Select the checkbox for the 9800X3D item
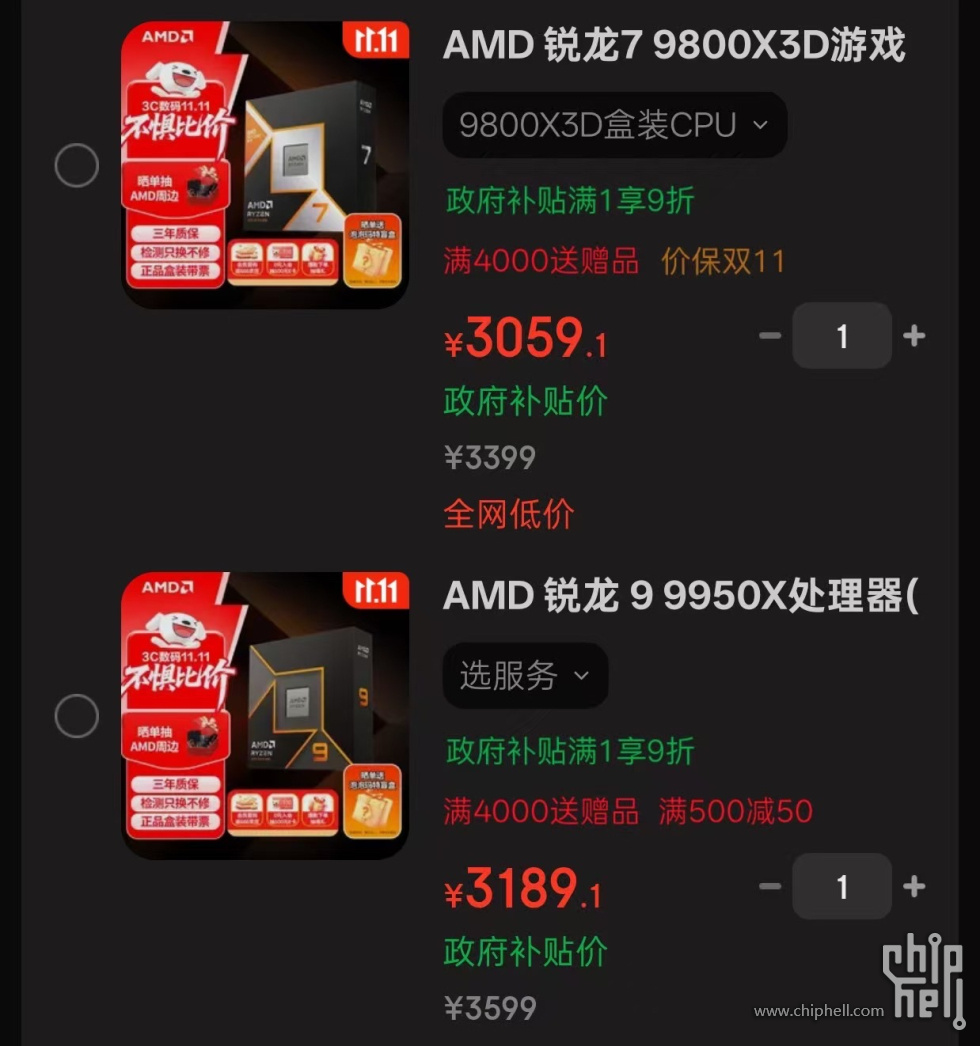 [76, 165]
